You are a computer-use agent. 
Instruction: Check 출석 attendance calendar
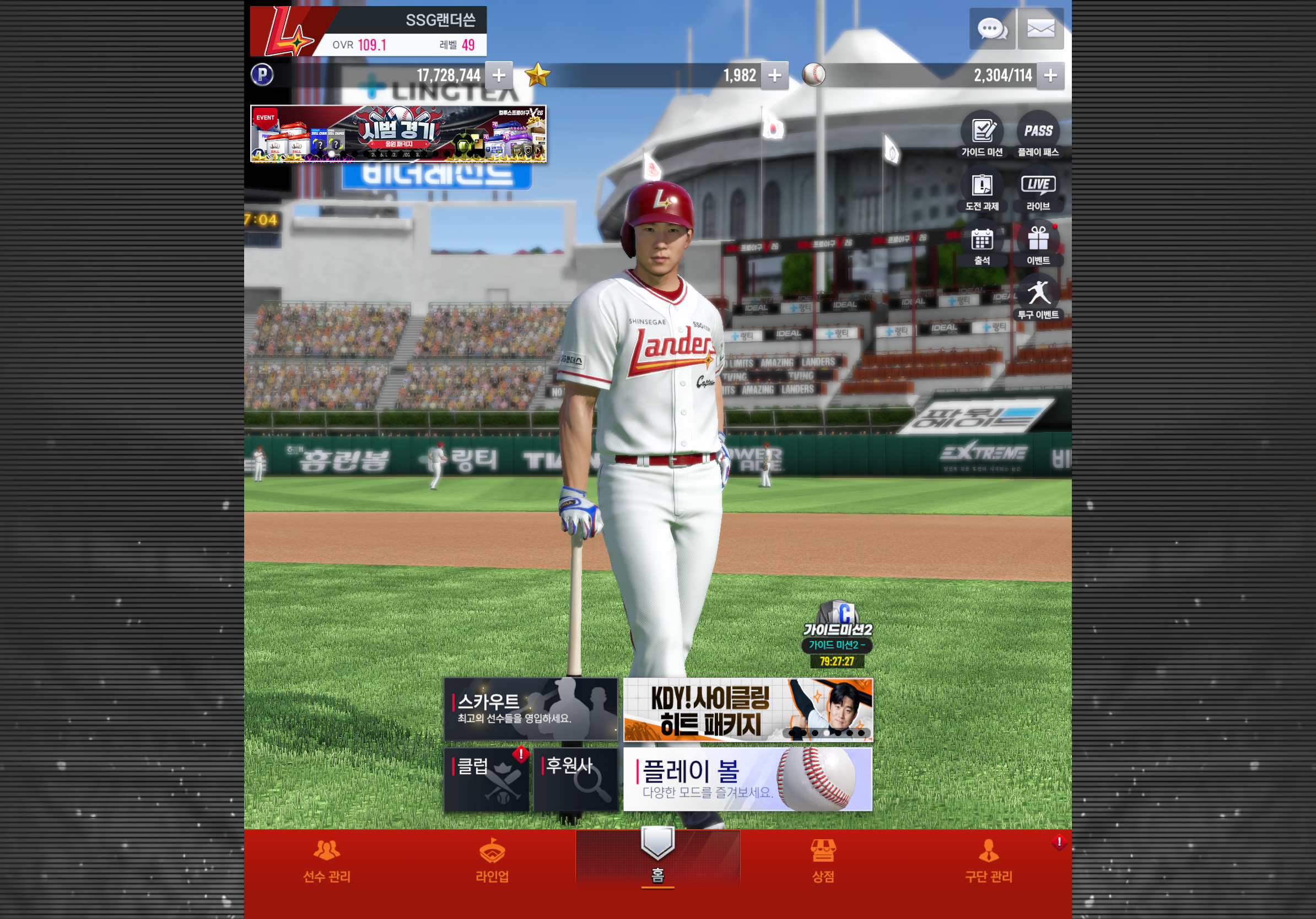point(982,244)
